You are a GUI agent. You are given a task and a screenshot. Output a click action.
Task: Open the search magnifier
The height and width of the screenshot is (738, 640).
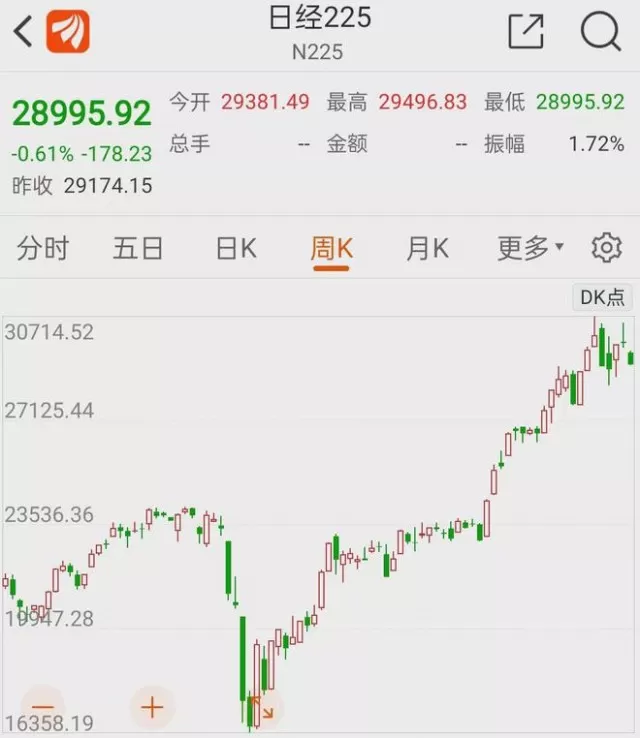pos(601,31)
